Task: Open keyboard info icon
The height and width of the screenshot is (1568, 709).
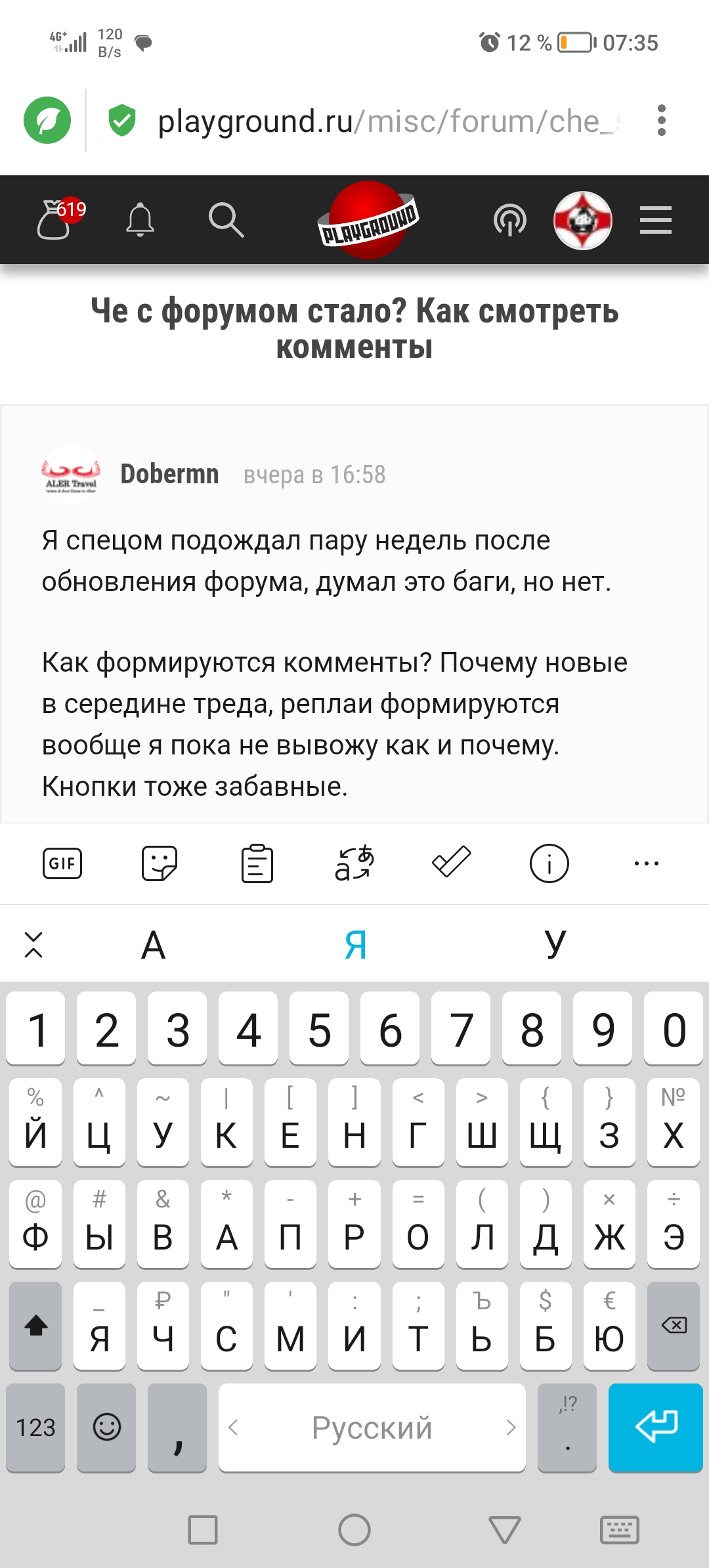Action: click(549, 863)
